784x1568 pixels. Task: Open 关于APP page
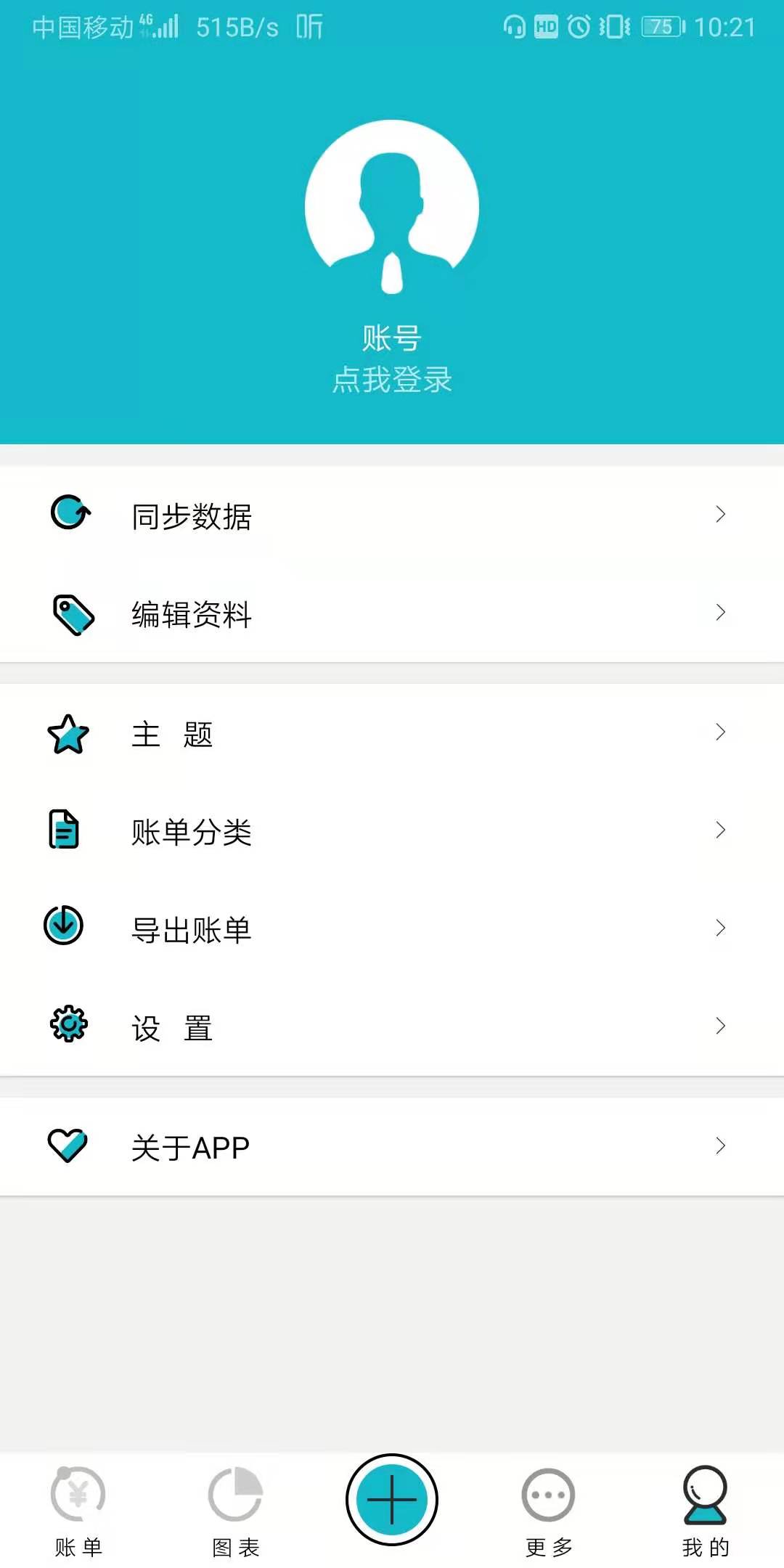(190, 1146)
